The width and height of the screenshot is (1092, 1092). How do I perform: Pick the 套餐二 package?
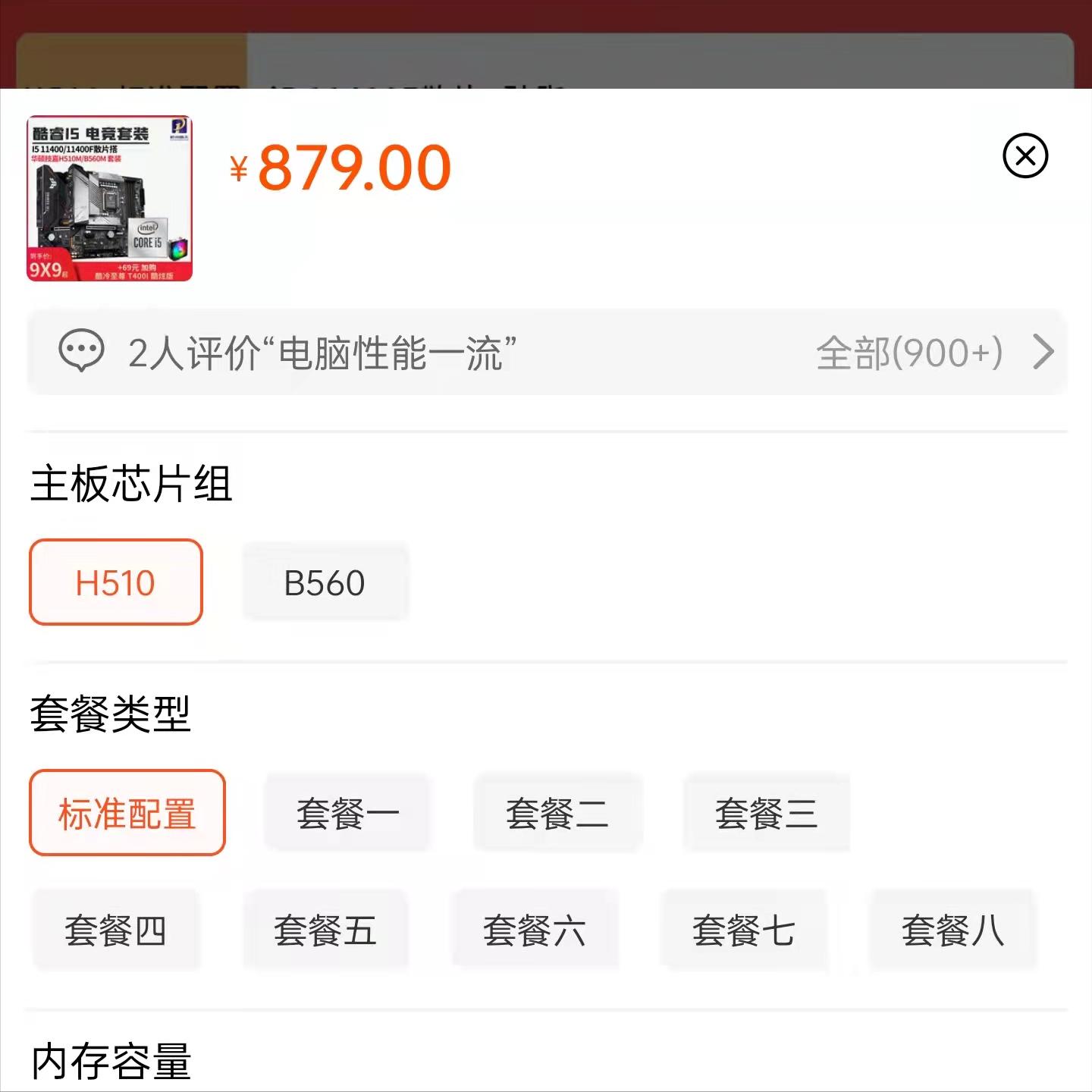click(557, 813)
